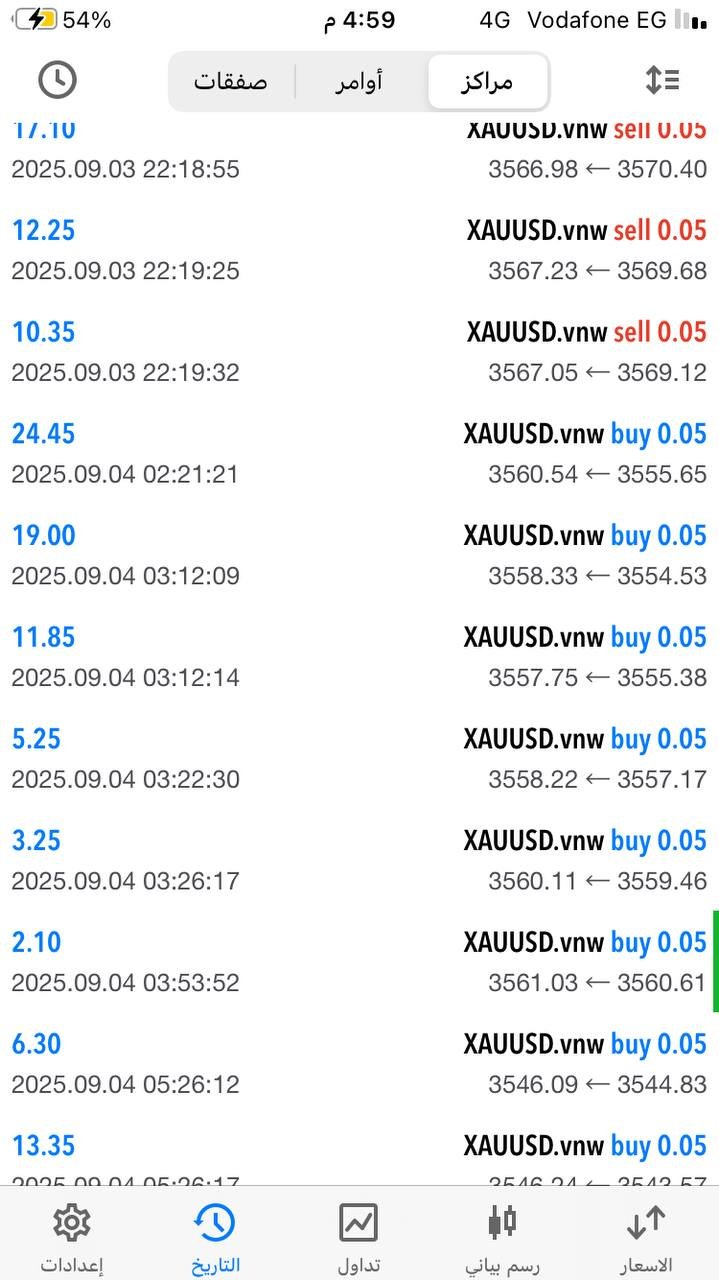
Task: Switch to the أوامر segment
Action: pos(359,81)
